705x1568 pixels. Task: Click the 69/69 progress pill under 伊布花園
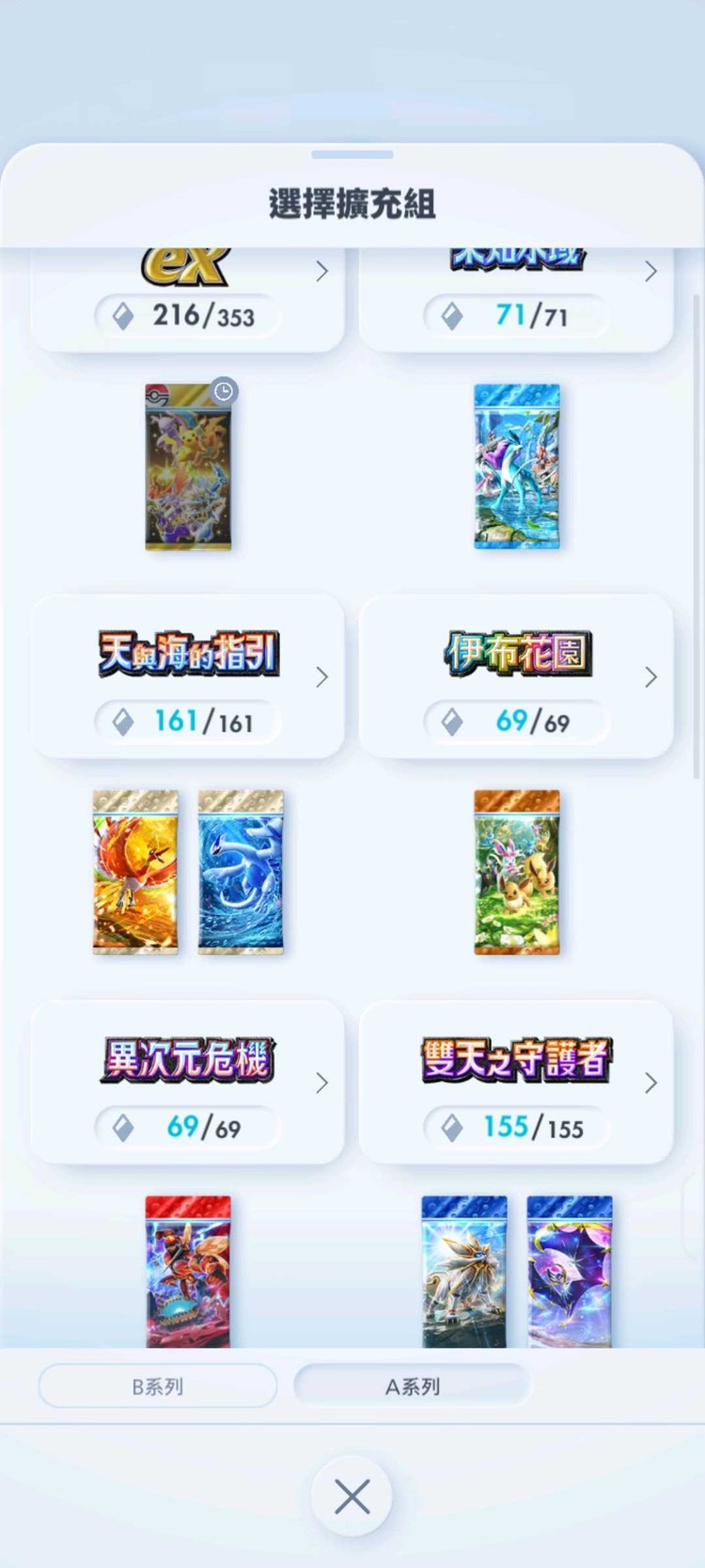pos(516,721)
